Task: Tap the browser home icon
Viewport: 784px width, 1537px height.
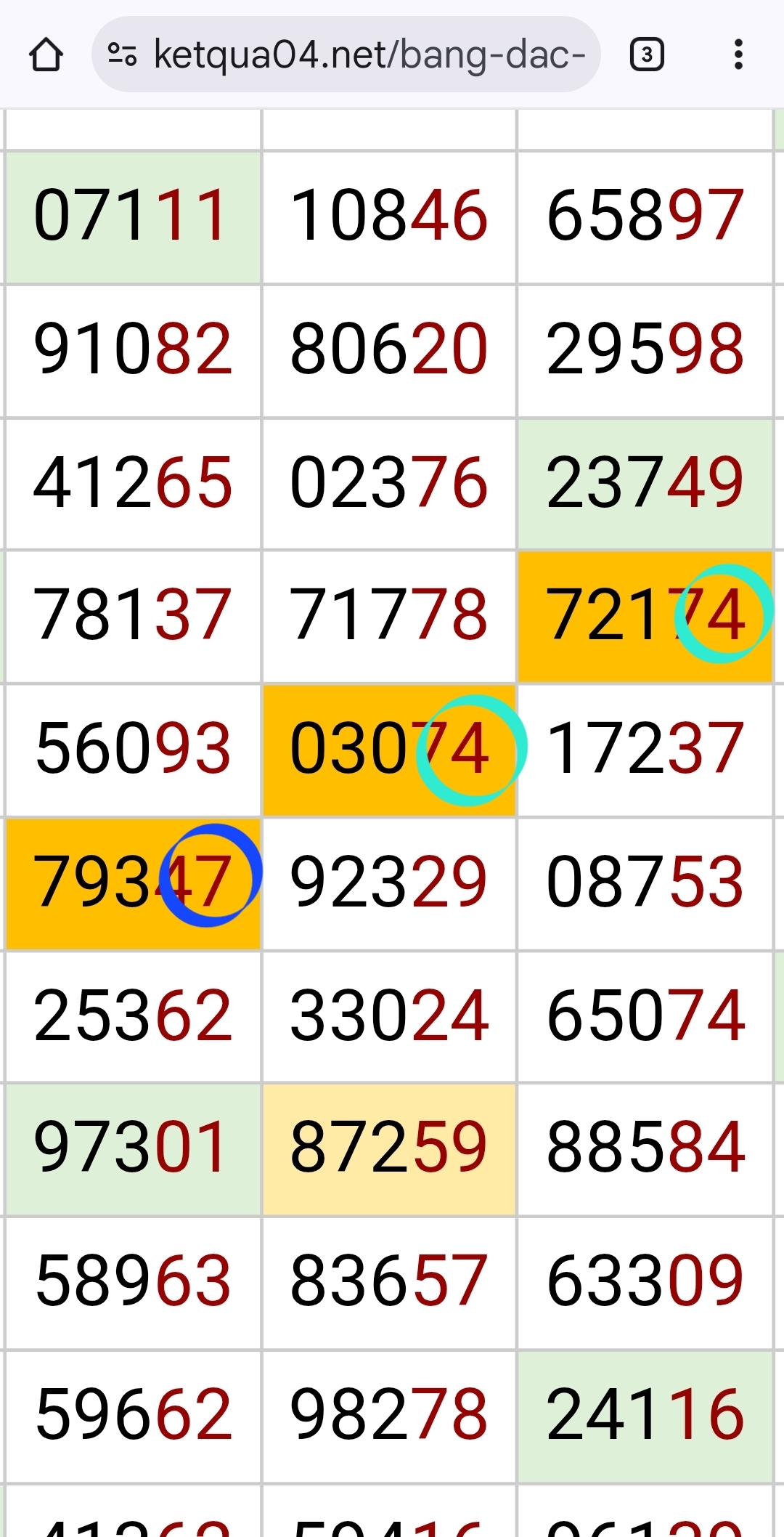Action: point(46,54)
